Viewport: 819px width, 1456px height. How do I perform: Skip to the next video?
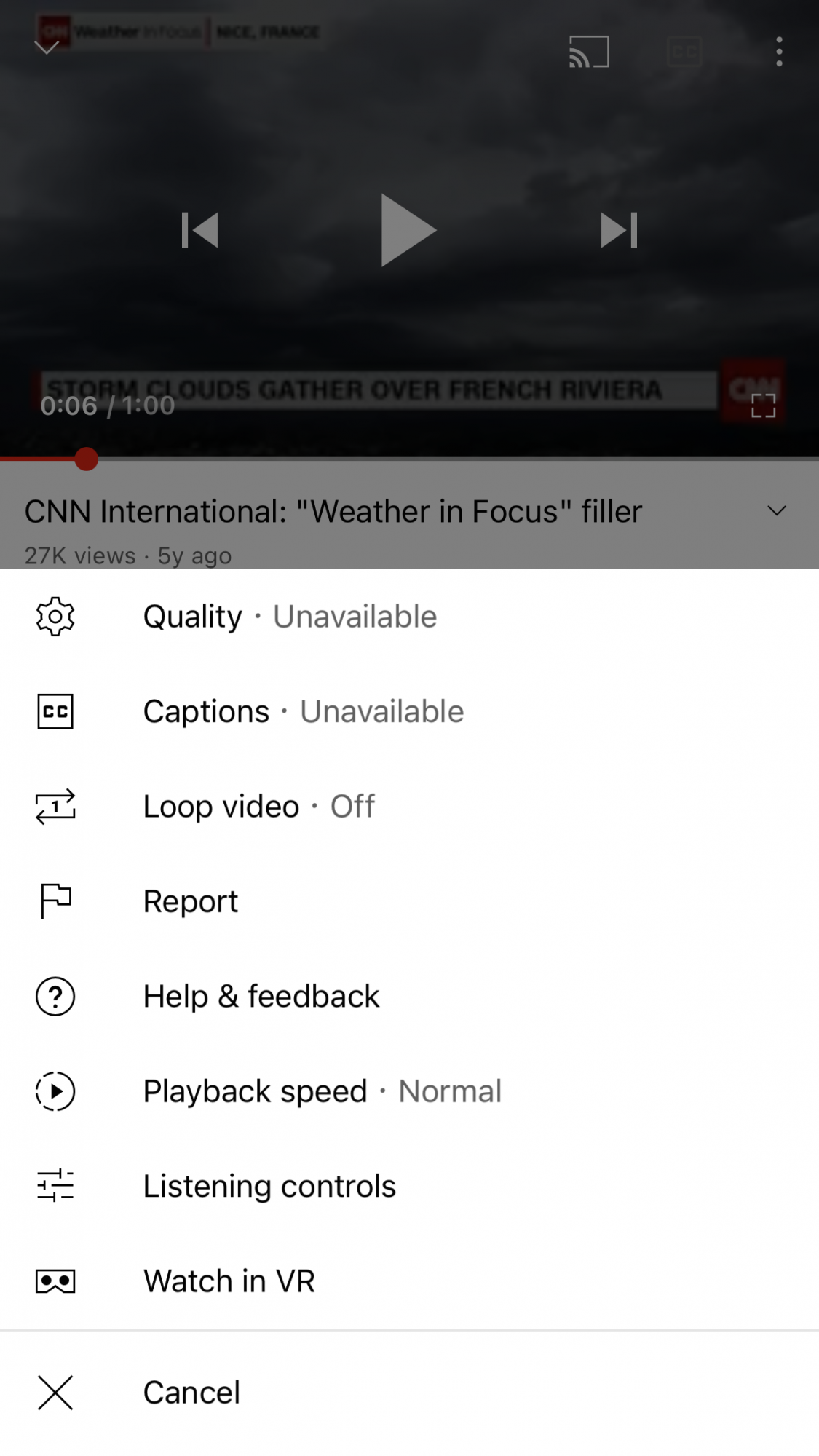(619, 230)
